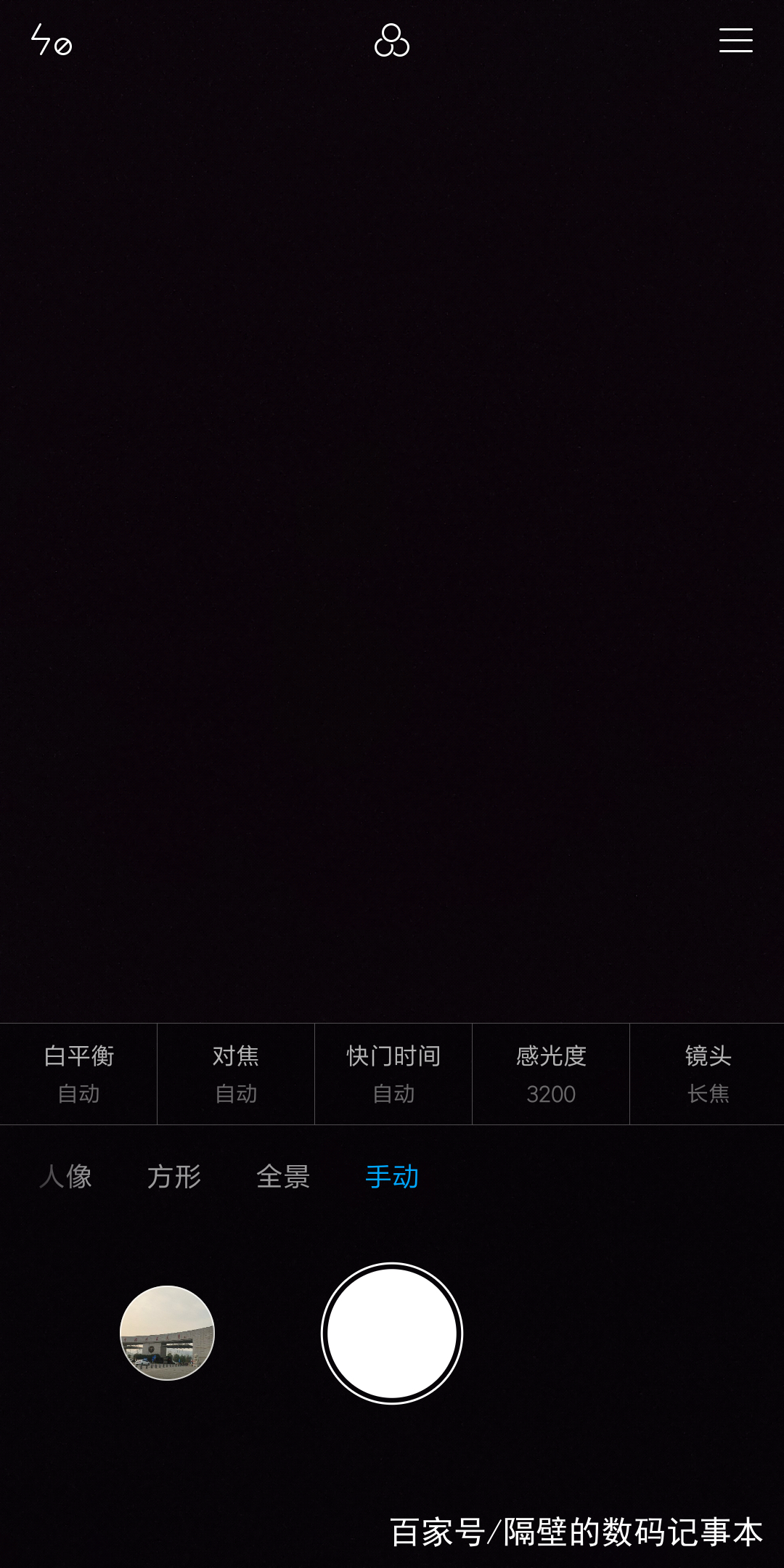This screenshot has height=1568, width=784.
Task: Switch the 镜头 lens option
Action: (x=708, y=1074)
